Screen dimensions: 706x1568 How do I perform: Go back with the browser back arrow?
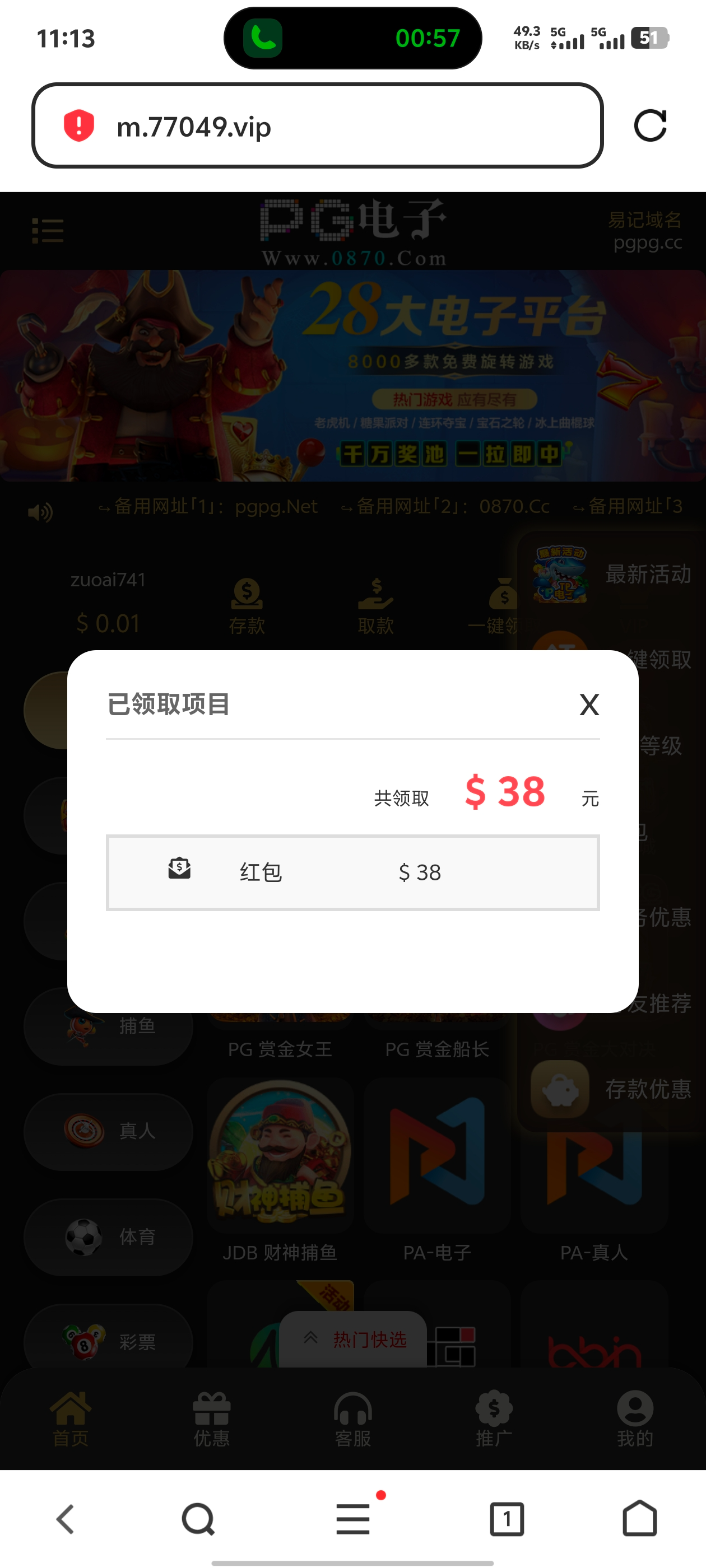click(x=66, y=1519)
